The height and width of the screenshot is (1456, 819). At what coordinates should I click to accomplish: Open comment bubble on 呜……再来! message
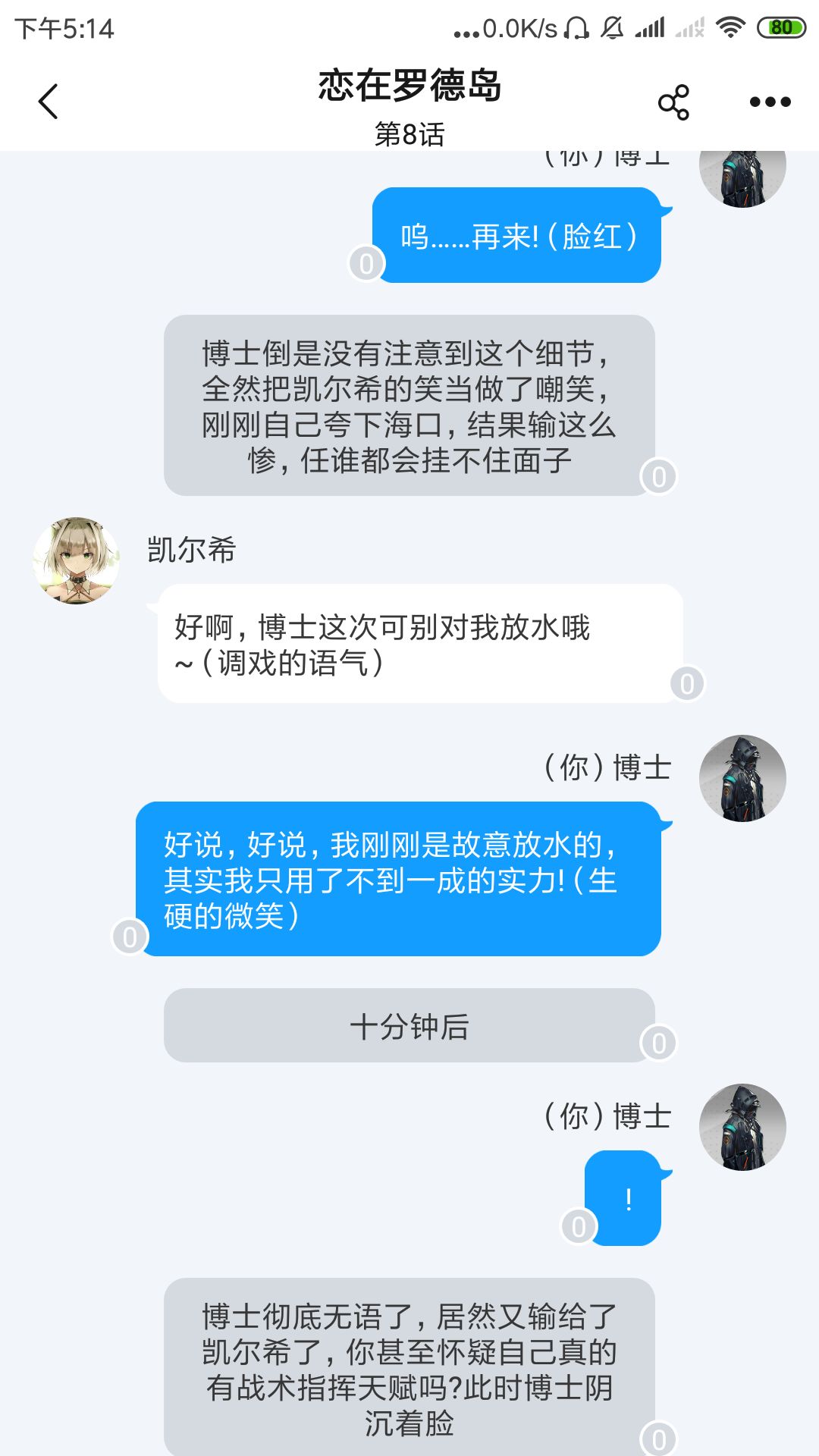coord(366,264)
